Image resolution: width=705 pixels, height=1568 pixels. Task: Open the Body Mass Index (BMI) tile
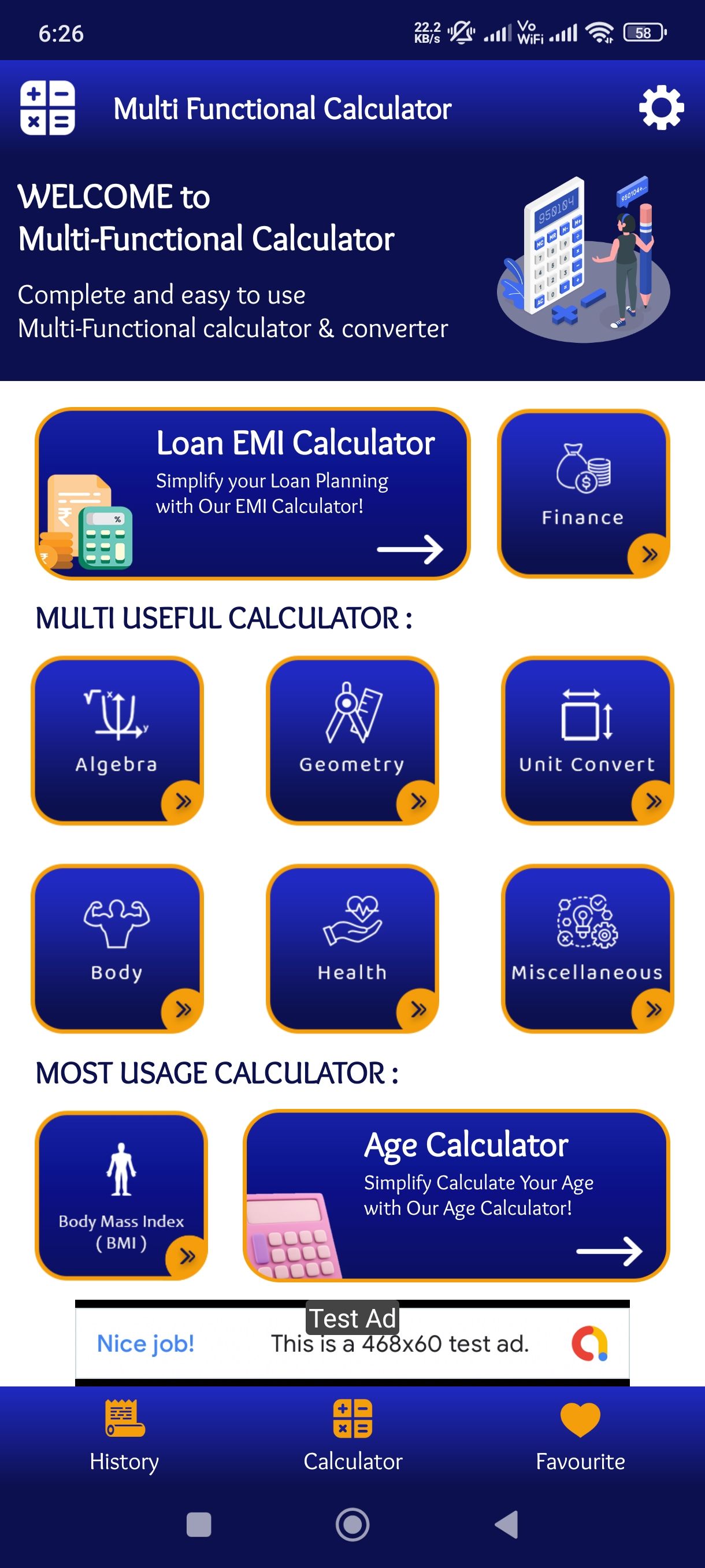(121, 1195)
